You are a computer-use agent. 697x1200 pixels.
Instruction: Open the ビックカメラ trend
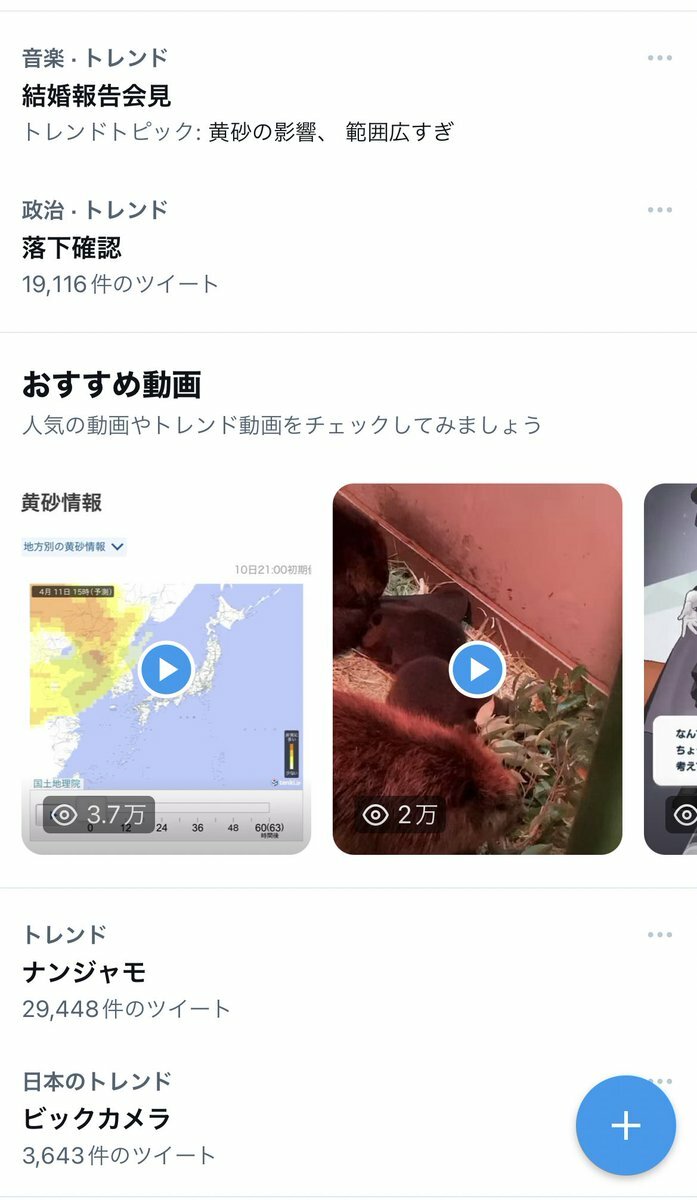click(x=96, y=1118)
